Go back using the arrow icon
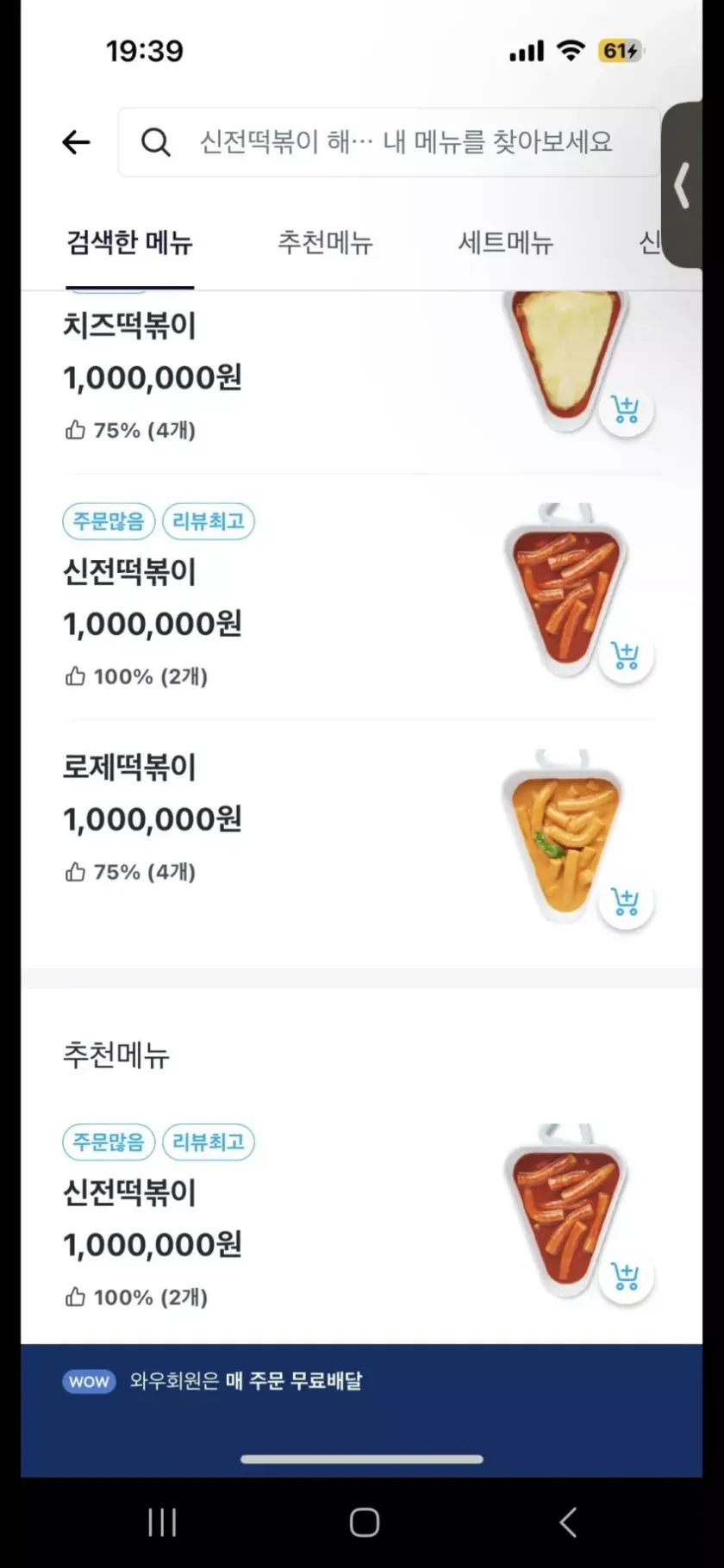 click(77, 142)
